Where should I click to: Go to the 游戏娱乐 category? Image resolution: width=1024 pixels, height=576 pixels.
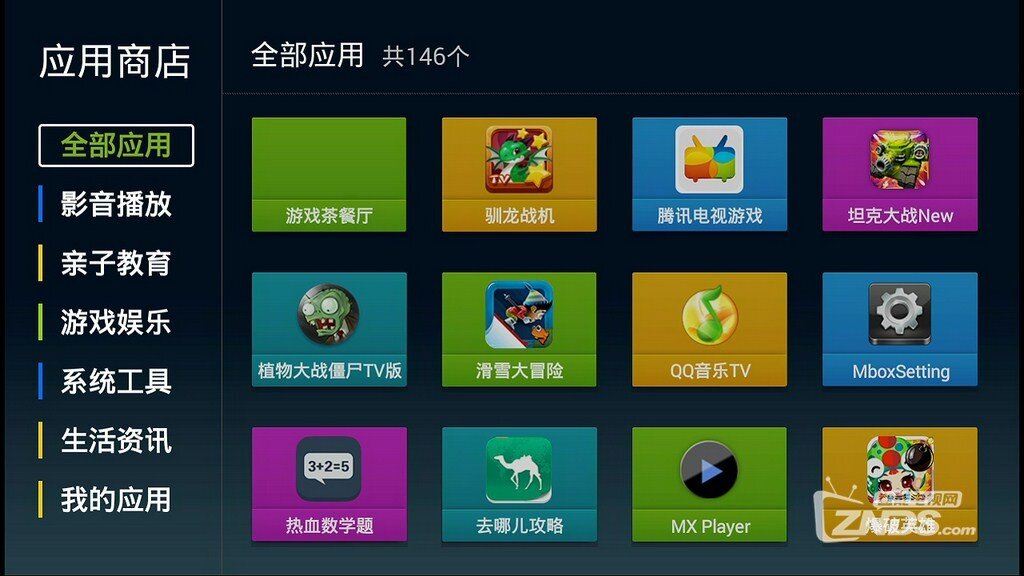tap(116, 322)
